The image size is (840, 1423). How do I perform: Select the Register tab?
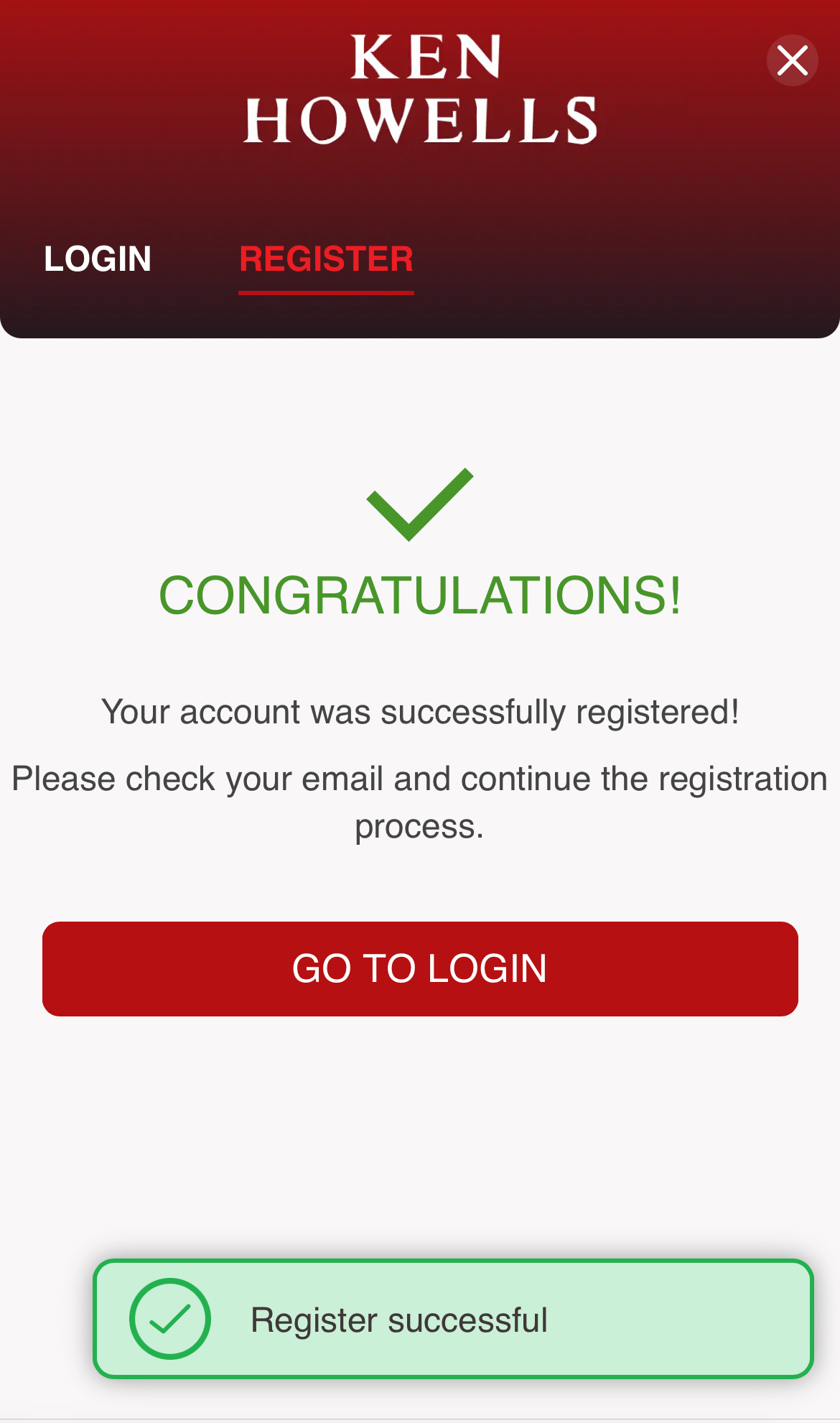(326, 259)
